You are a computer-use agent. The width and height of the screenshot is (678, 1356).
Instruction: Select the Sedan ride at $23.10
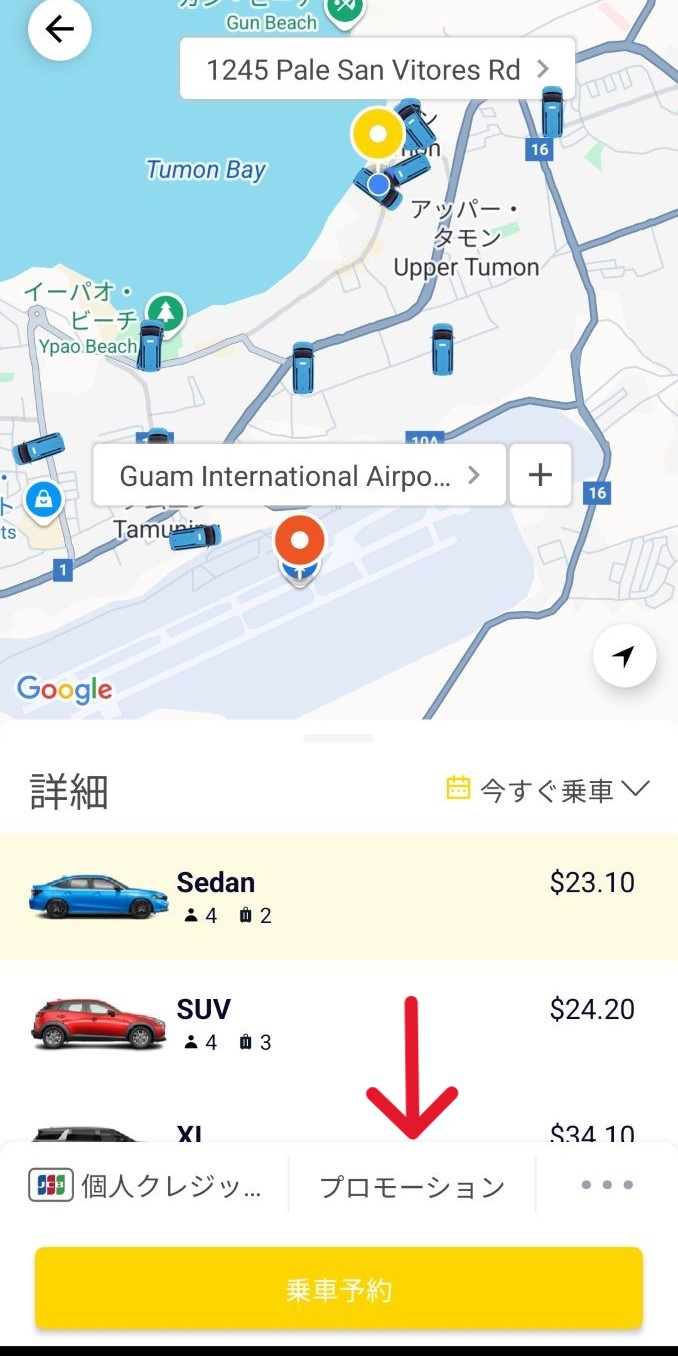point(339,897)
